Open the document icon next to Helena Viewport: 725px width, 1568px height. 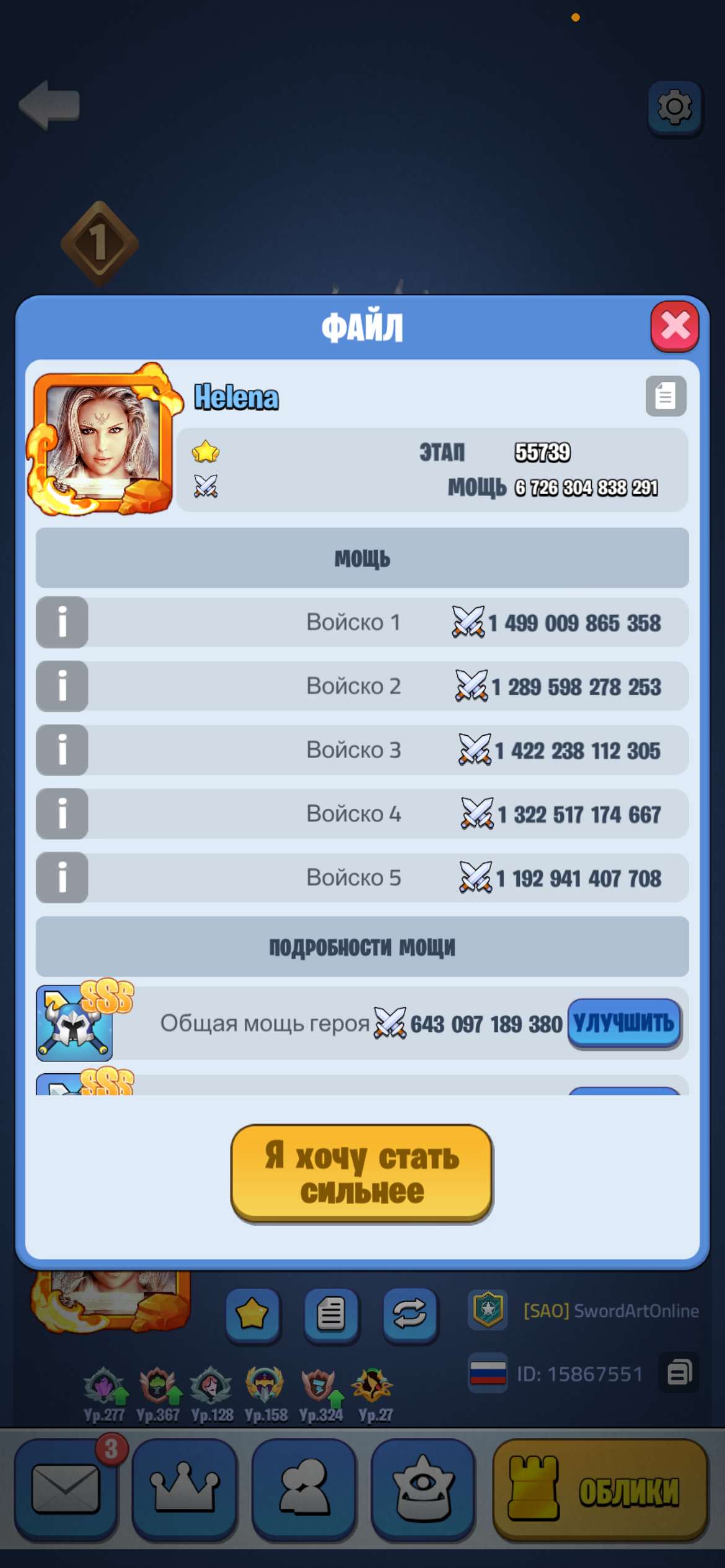[666, 396]
